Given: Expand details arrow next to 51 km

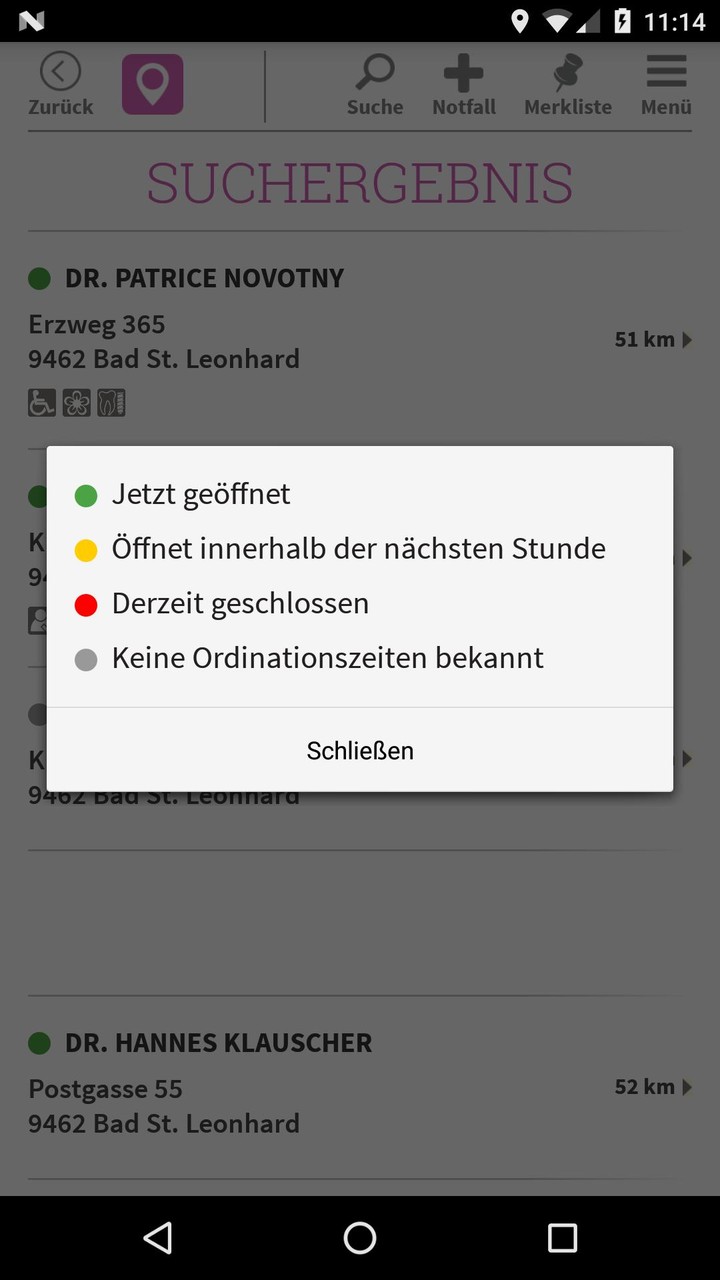Looking at the screenshot, I should (x=687, y=339).
